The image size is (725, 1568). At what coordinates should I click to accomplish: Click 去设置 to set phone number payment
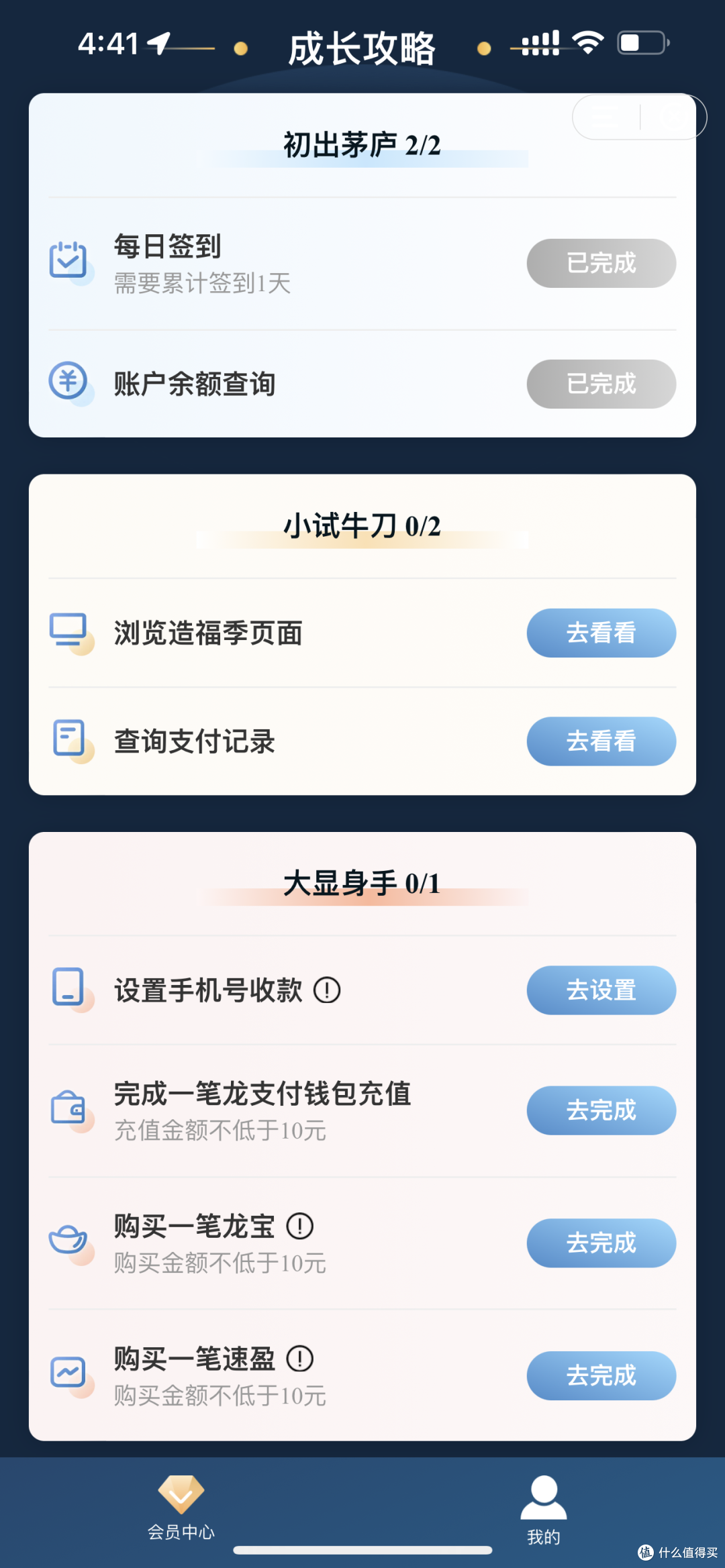601,990
